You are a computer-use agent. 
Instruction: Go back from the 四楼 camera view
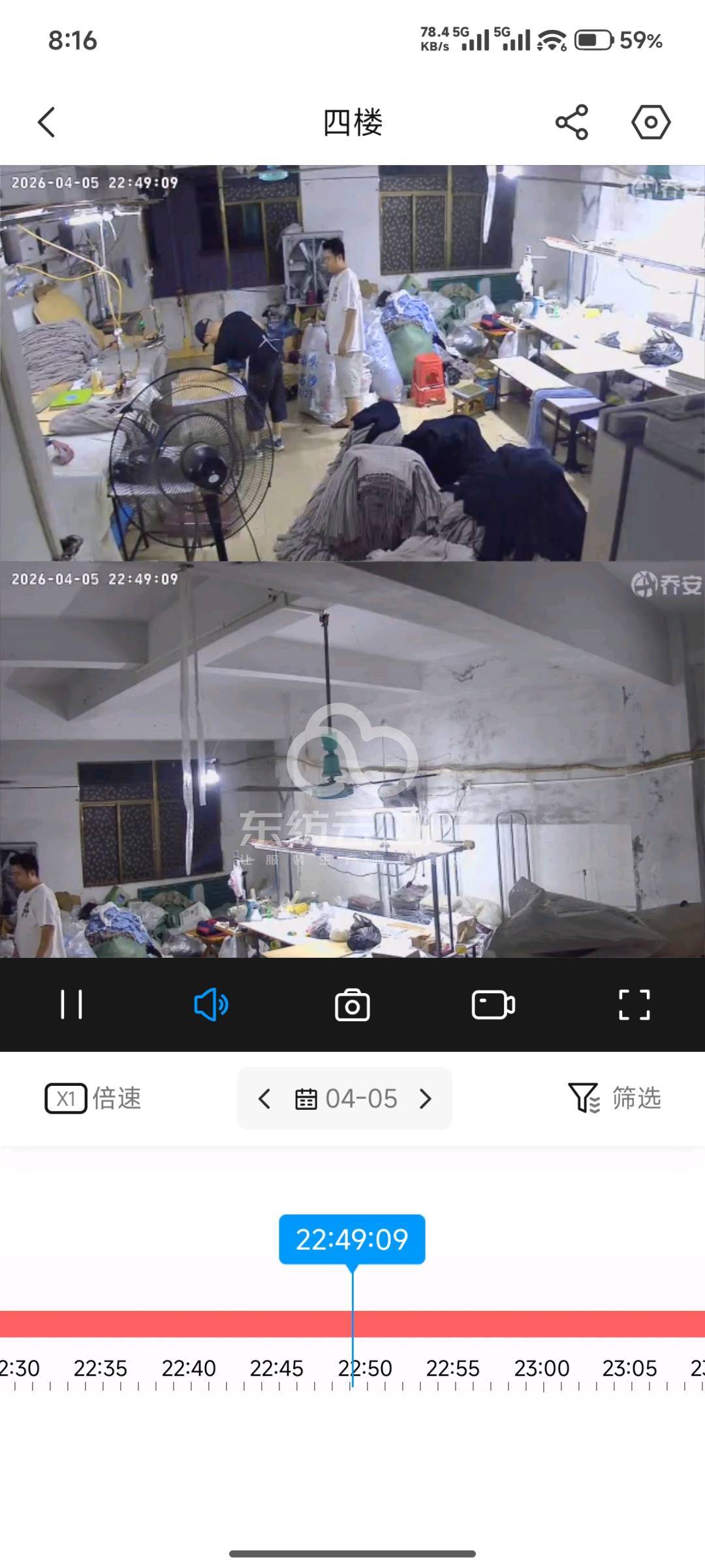click(46, 122)
